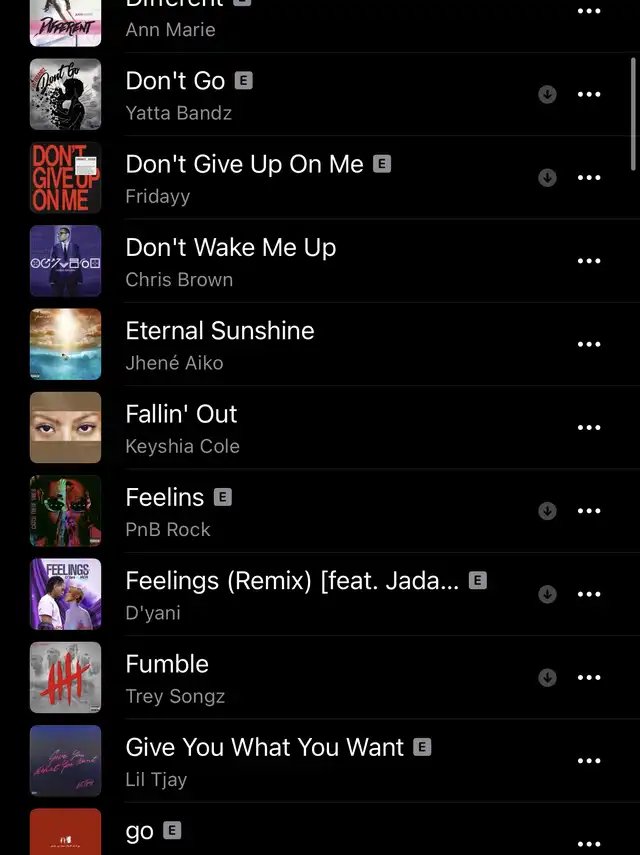Open more options for Don't Give Up On Me
Viewport: 640px width, 855px height.
(589, 177)
